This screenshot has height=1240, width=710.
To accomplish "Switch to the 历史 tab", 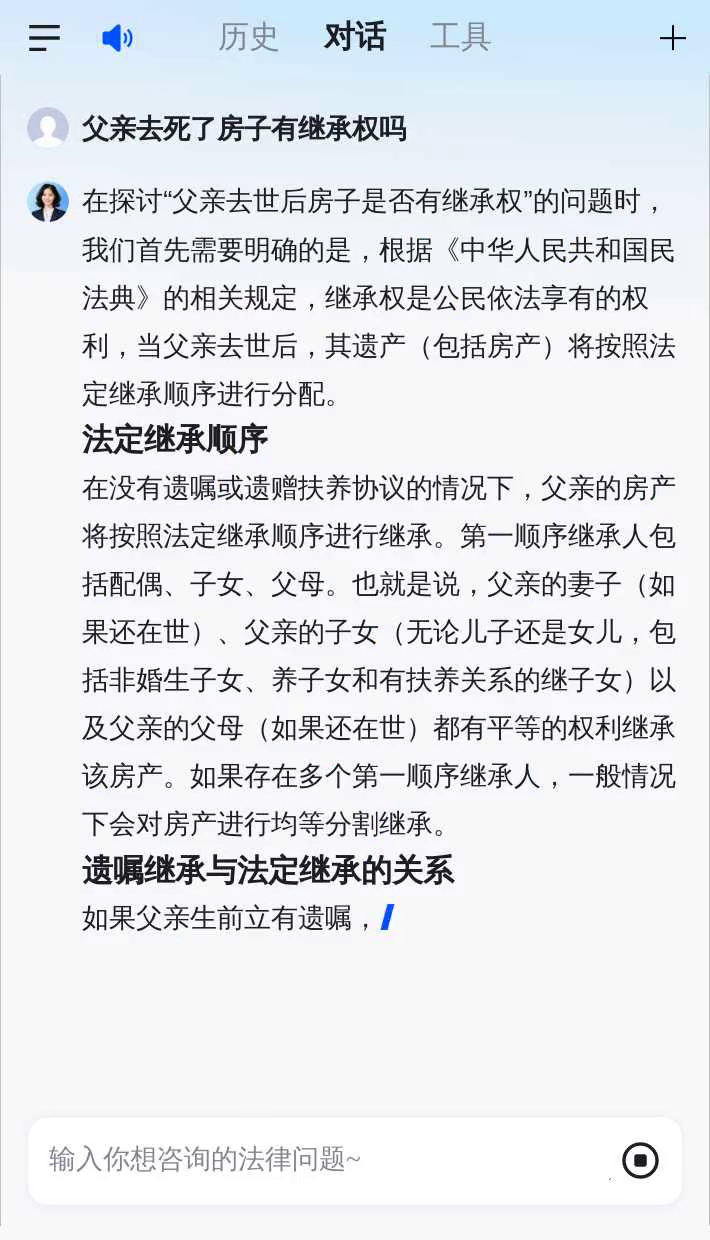I will (248, 37).
